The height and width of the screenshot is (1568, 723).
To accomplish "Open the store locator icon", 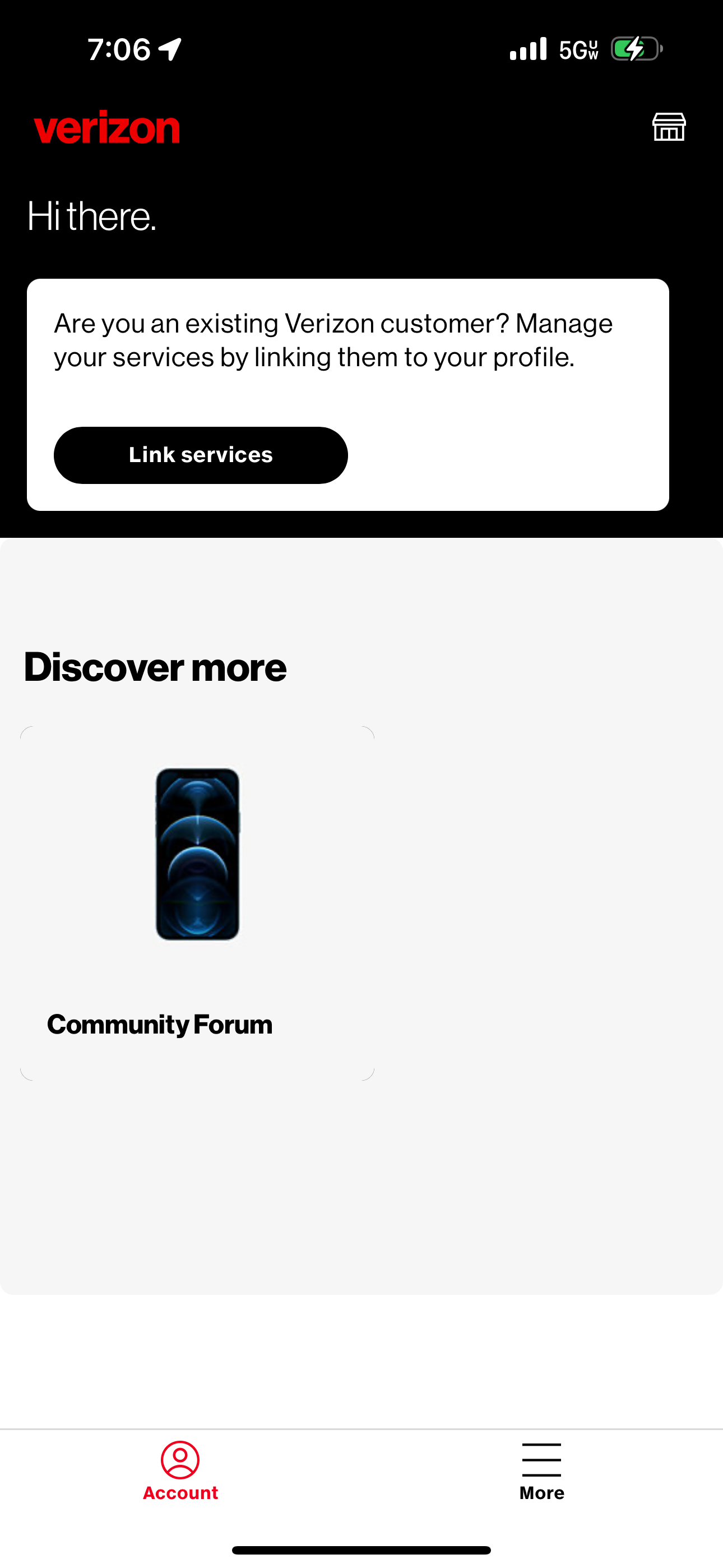I will (x=669, y=127).
